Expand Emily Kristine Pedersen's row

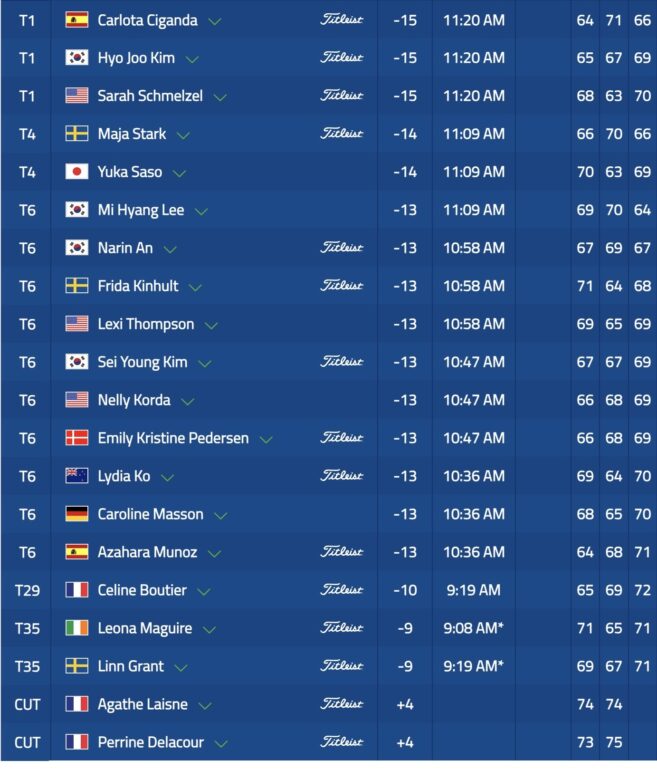pyautogui.click(x=266, y=439)
